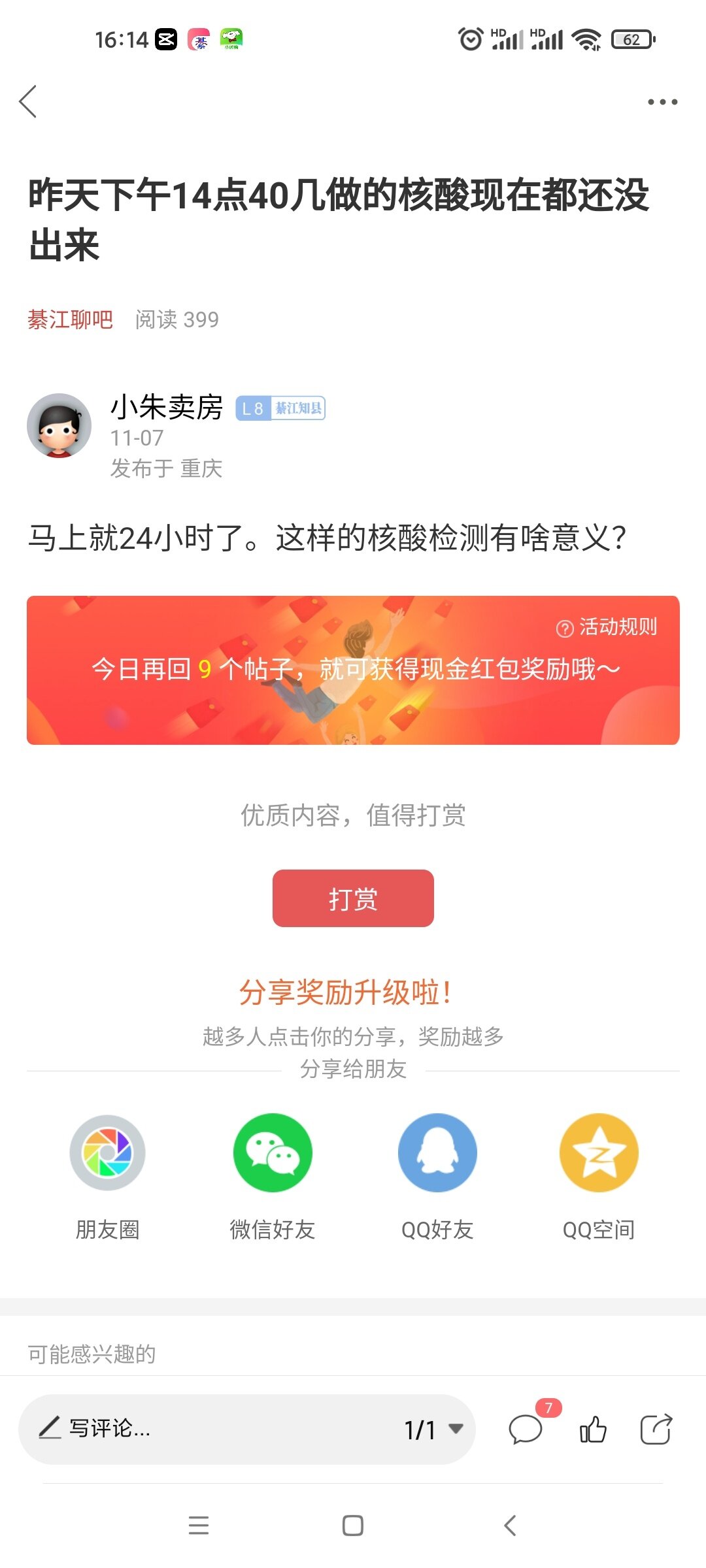Open the 綦江聊吧 forum link
The height and width of the screenshot is (1568, 706).
70,319
